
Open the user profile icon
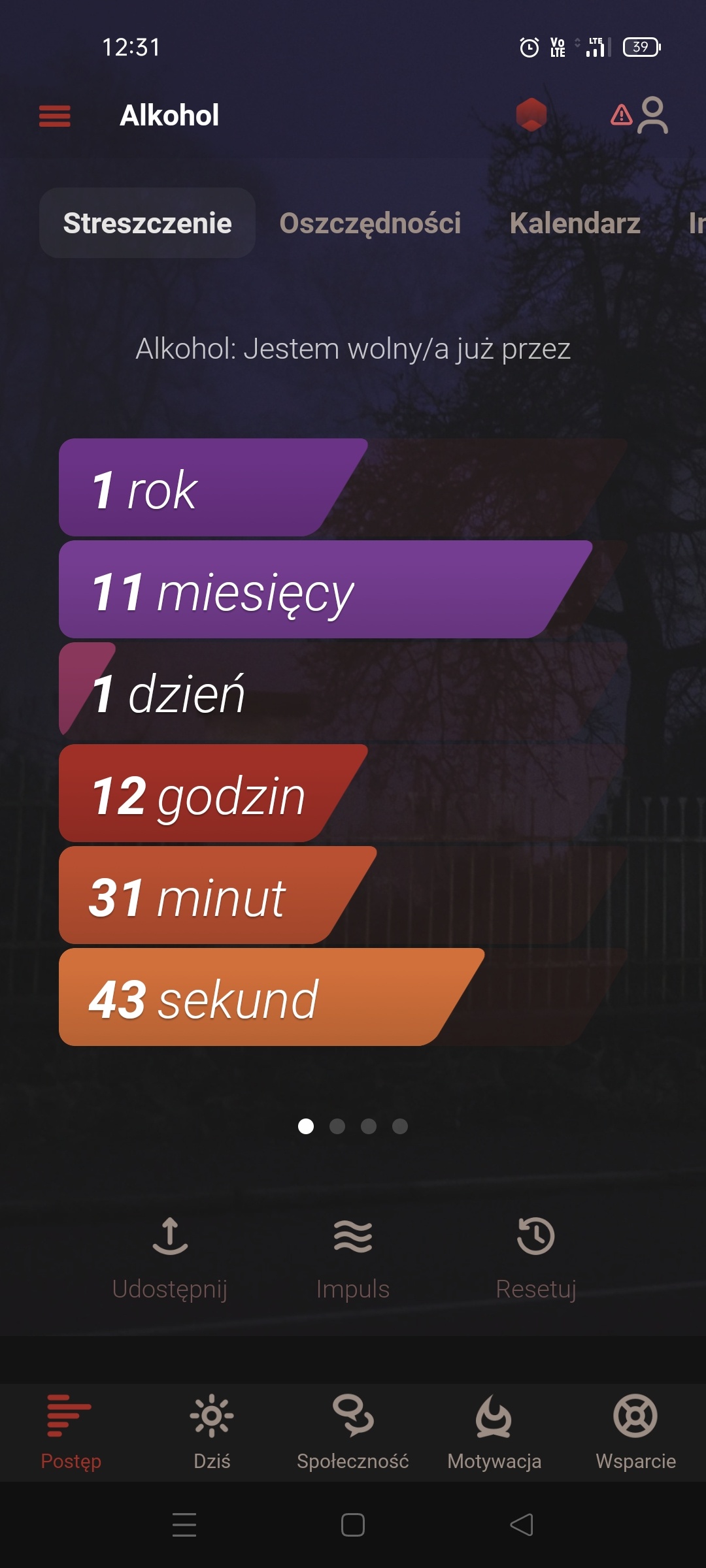(652, 115)
